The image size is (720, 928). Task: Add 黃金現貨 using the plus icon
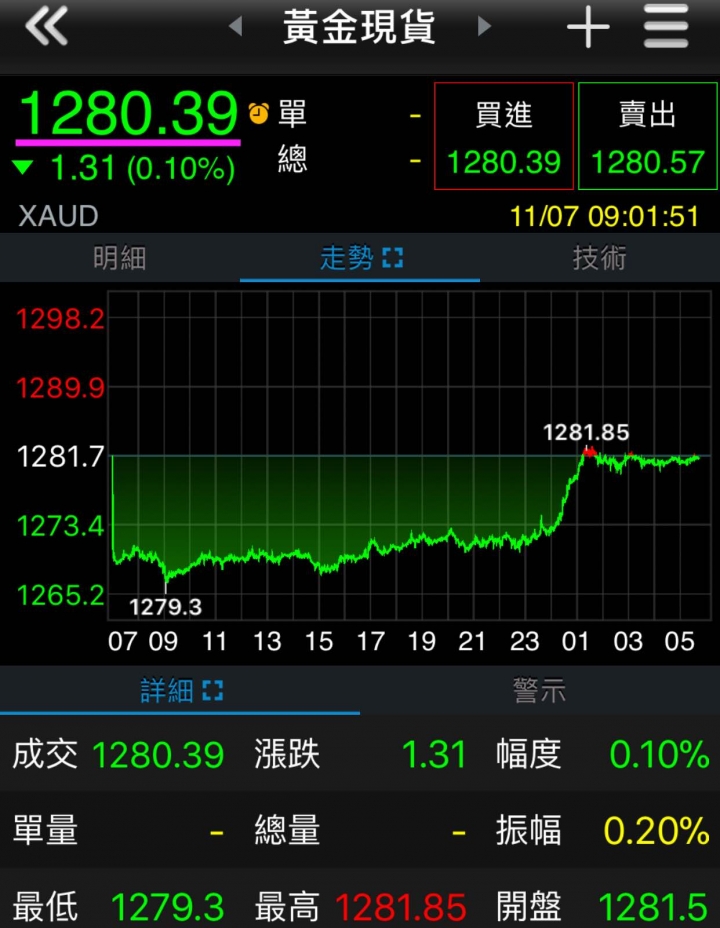click(588, 28)
